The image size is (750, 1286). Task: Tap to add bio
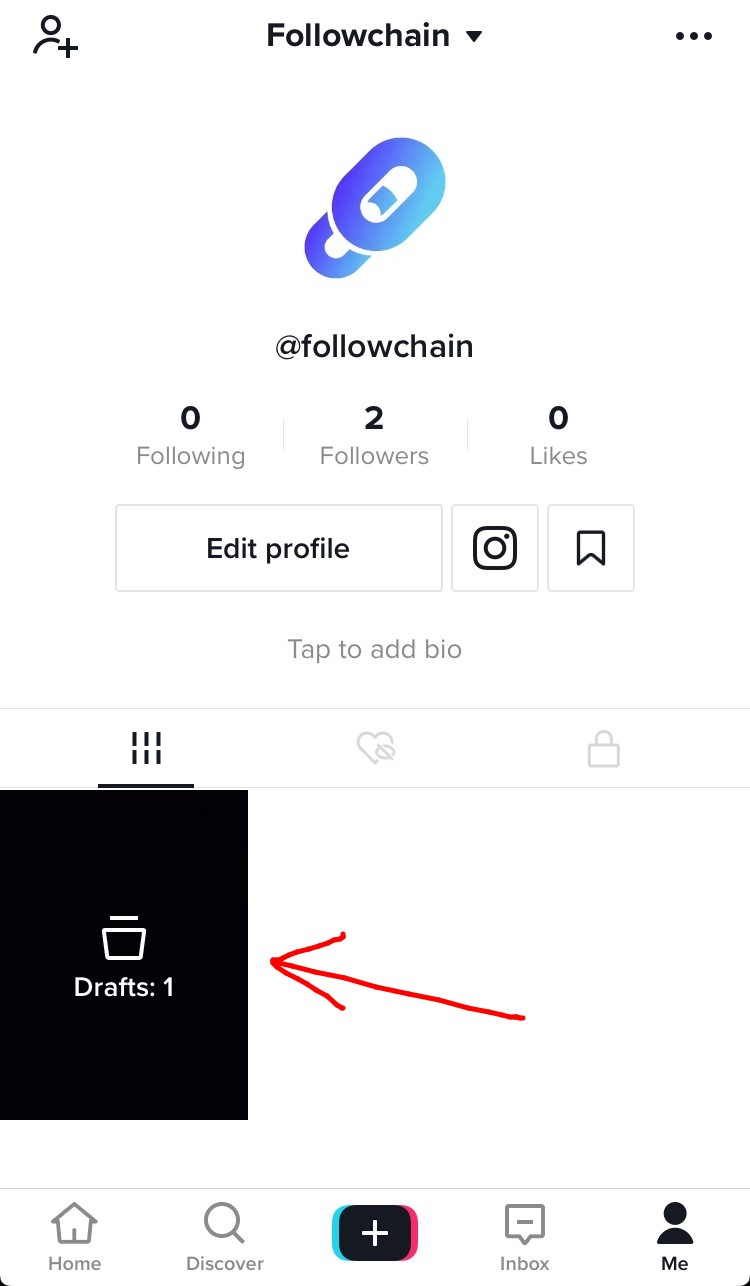click(x=374, y=649)
